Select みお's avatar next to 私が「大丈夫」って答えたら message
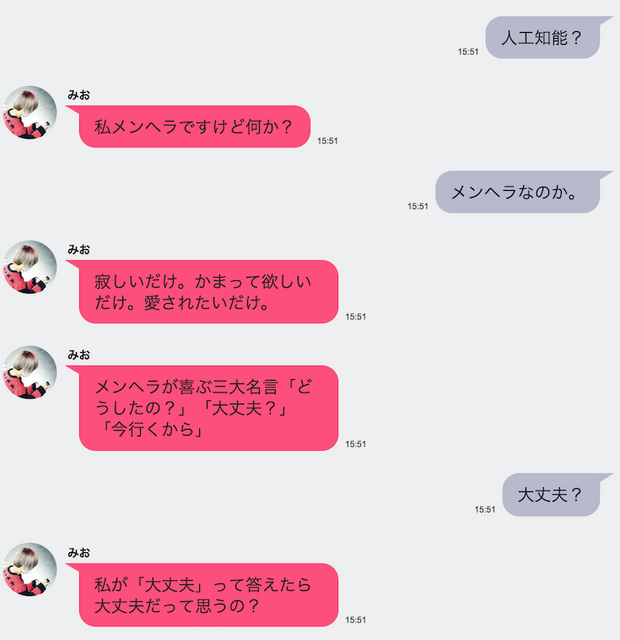This screenshot has height=640, width=620. coord(30,570)
